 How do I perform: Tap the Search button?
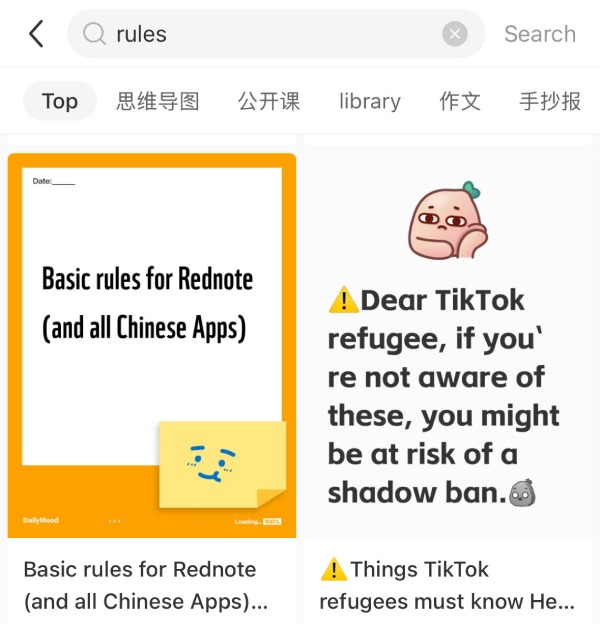coord(539,34)
